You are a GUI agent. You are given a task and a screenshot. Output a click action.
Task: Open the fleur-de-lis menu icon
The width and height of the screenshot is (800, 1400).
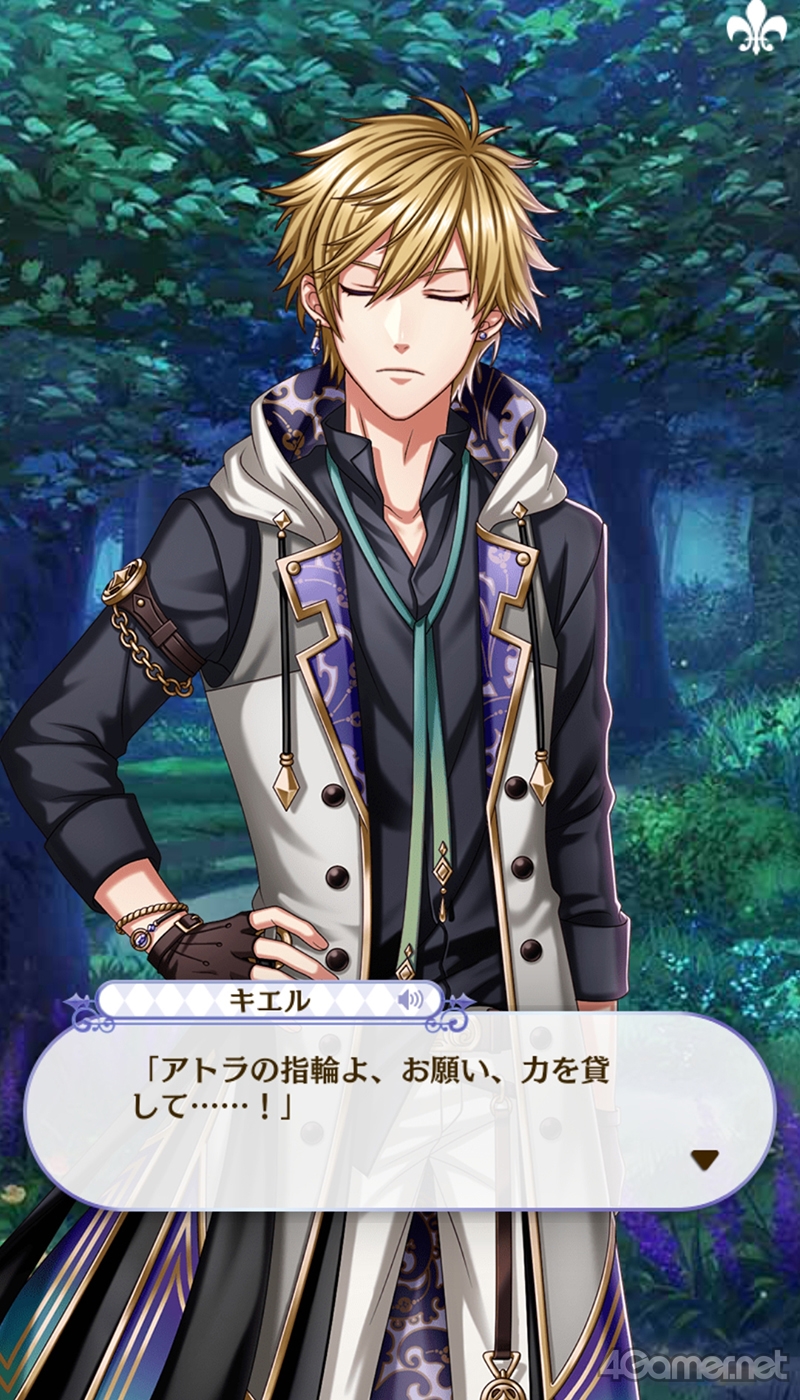tap(757, 30)
